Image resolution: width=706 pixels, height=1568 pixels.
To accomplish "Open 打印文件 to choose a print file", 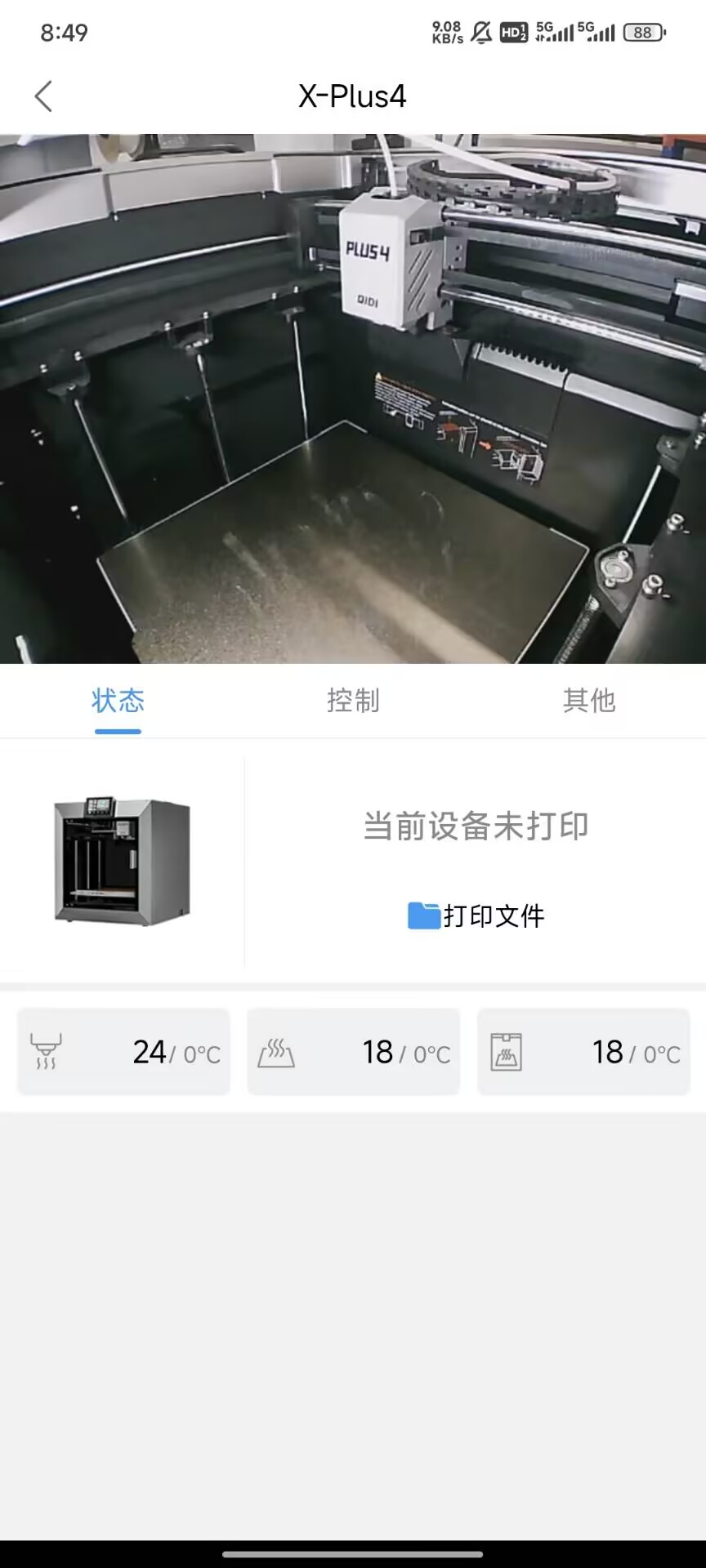I will 476,915.
